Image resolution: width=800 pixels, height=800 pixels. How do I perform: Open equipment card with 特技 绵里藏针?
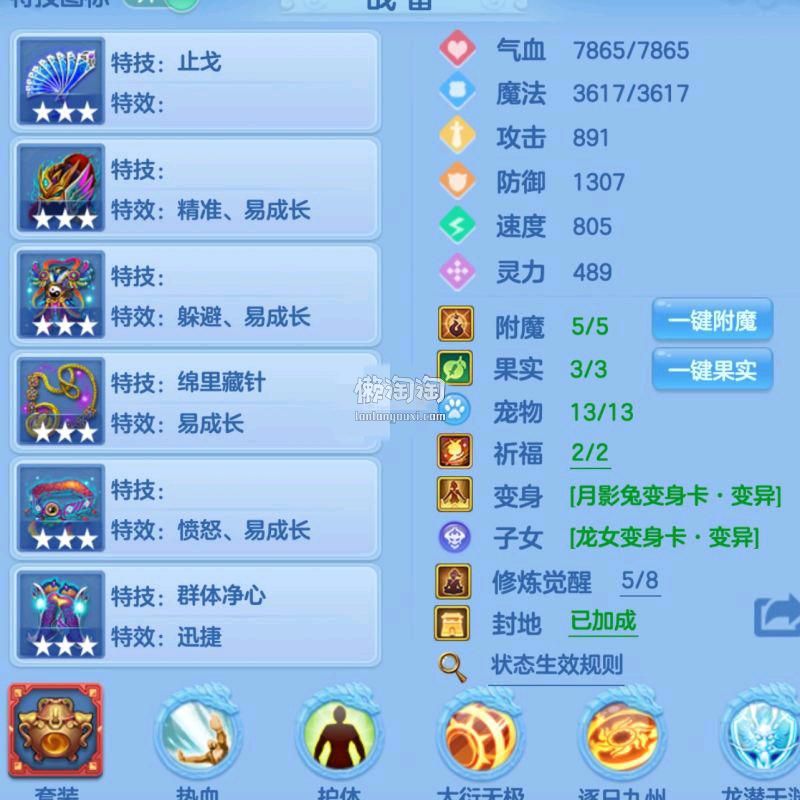[195, 402]
